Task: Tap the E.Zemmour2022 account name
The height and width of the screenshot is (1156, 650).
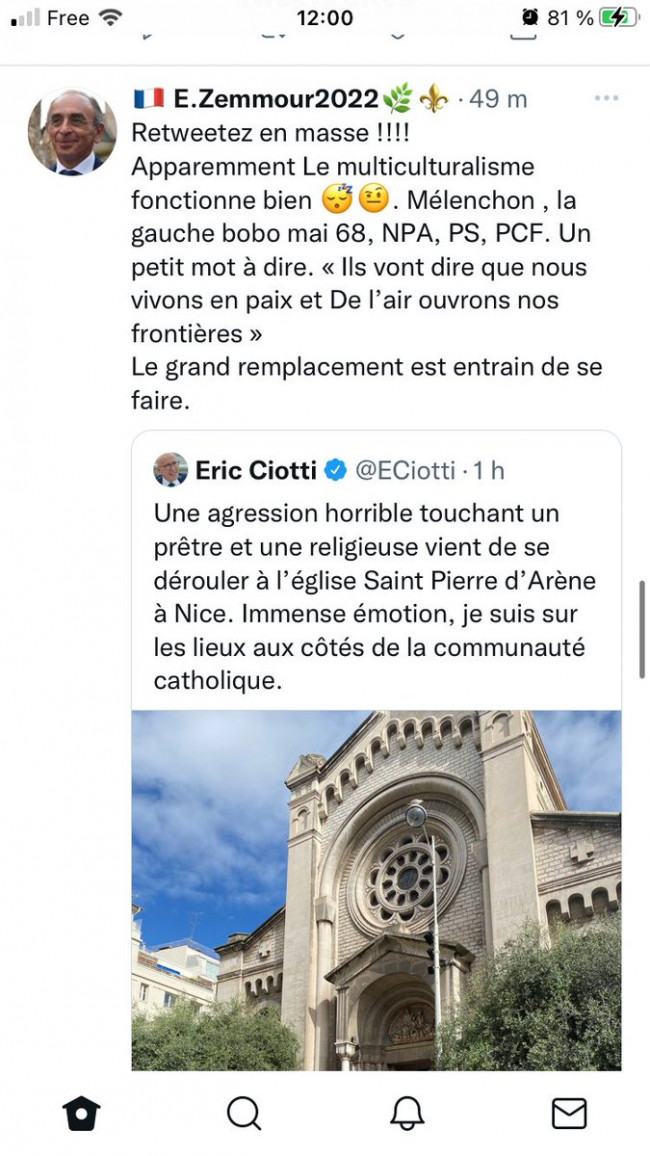Action: (276, 98)
